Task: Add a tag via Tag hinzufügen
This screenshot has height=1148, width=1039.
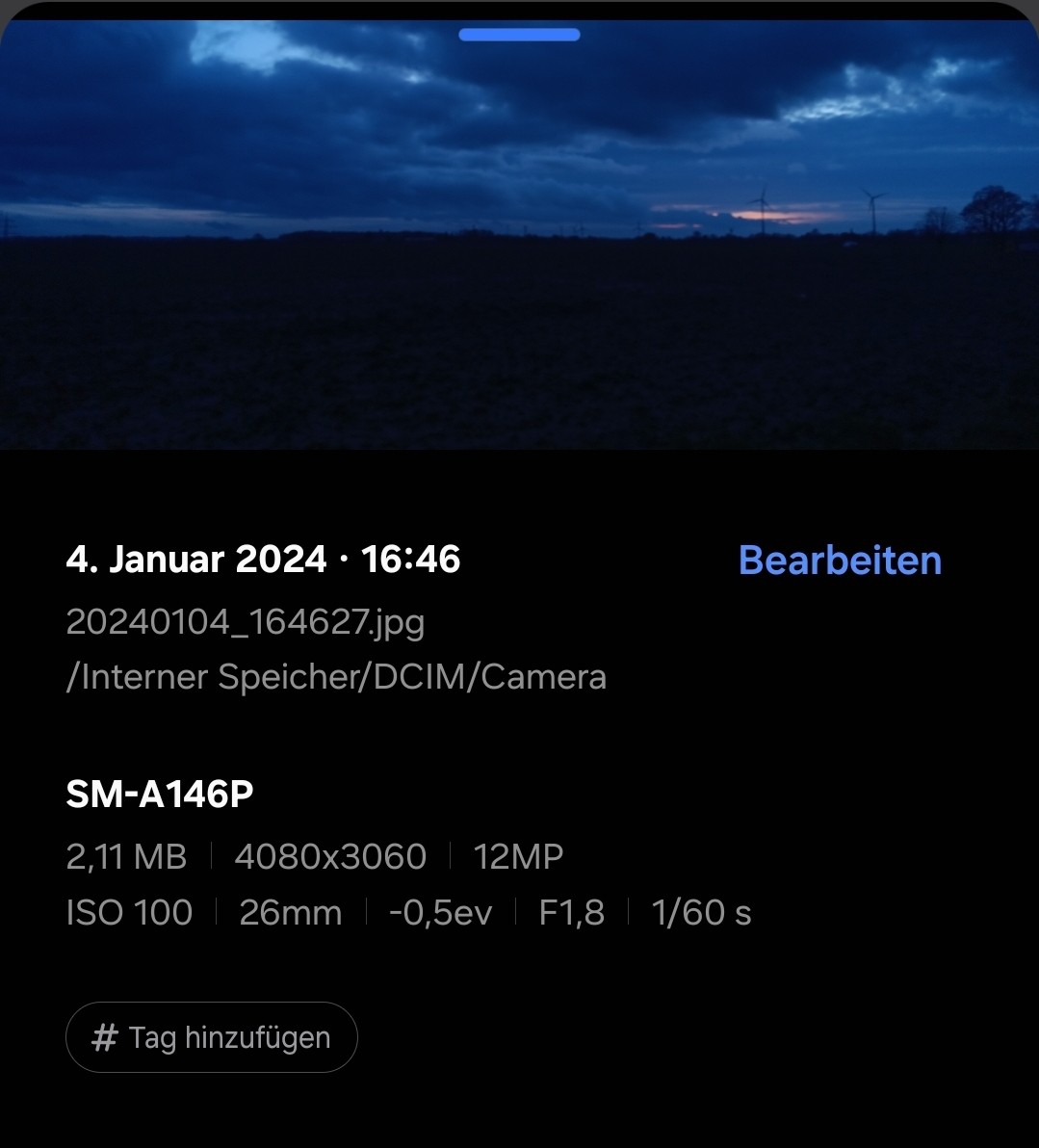Action: click(212, 1037)
